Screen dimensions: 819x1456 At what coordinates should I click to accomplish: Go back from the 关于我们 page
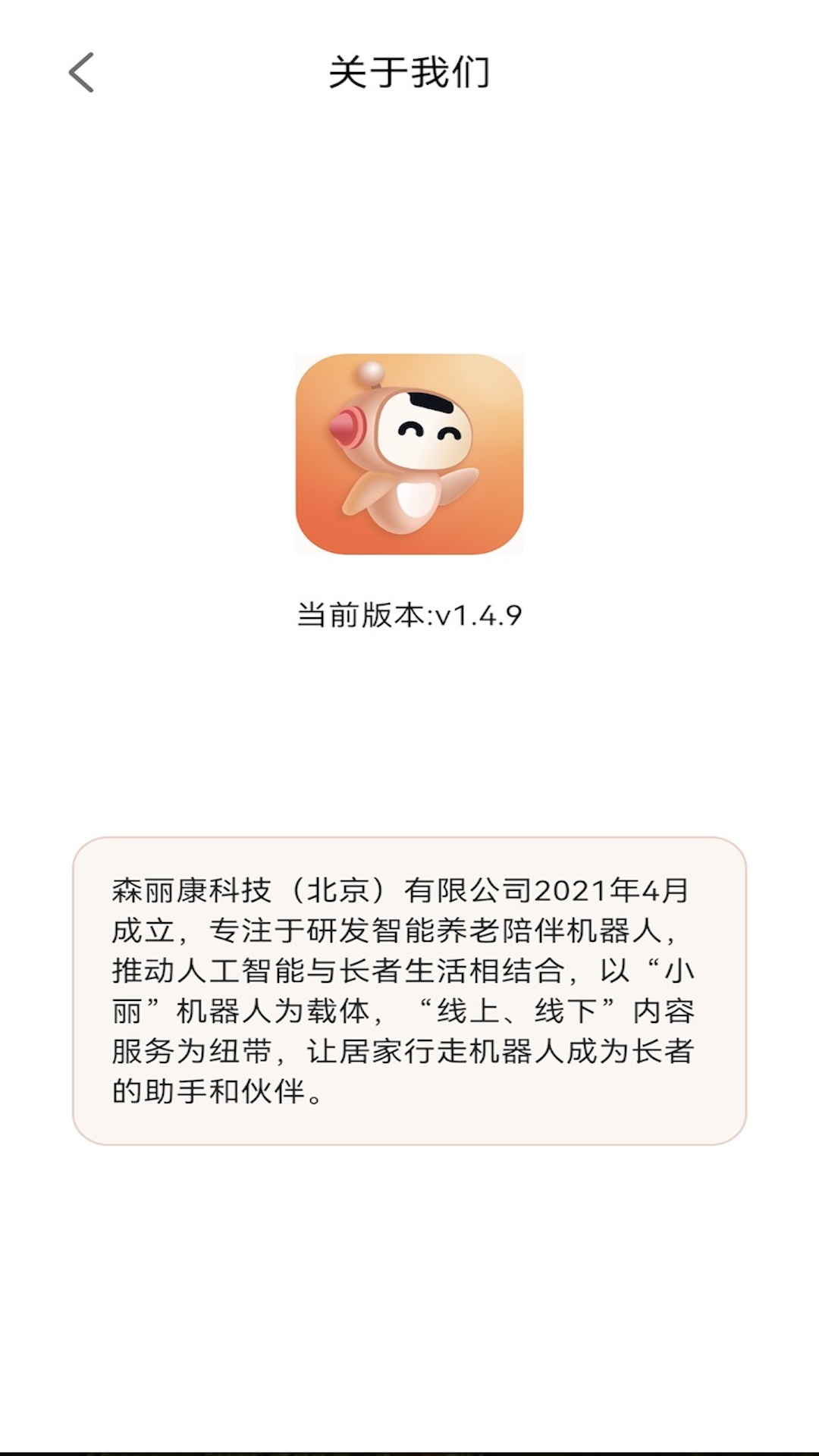coord(81,73)
